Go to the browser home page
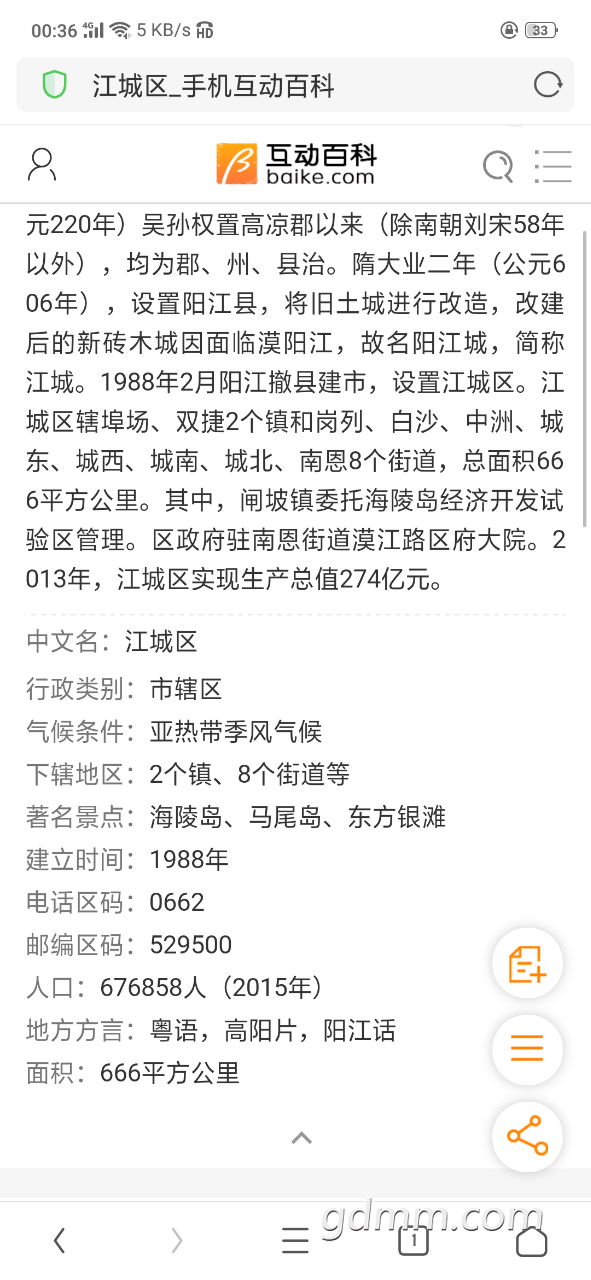This screenshot has width=591, height=1280. tap(531, 1241)
